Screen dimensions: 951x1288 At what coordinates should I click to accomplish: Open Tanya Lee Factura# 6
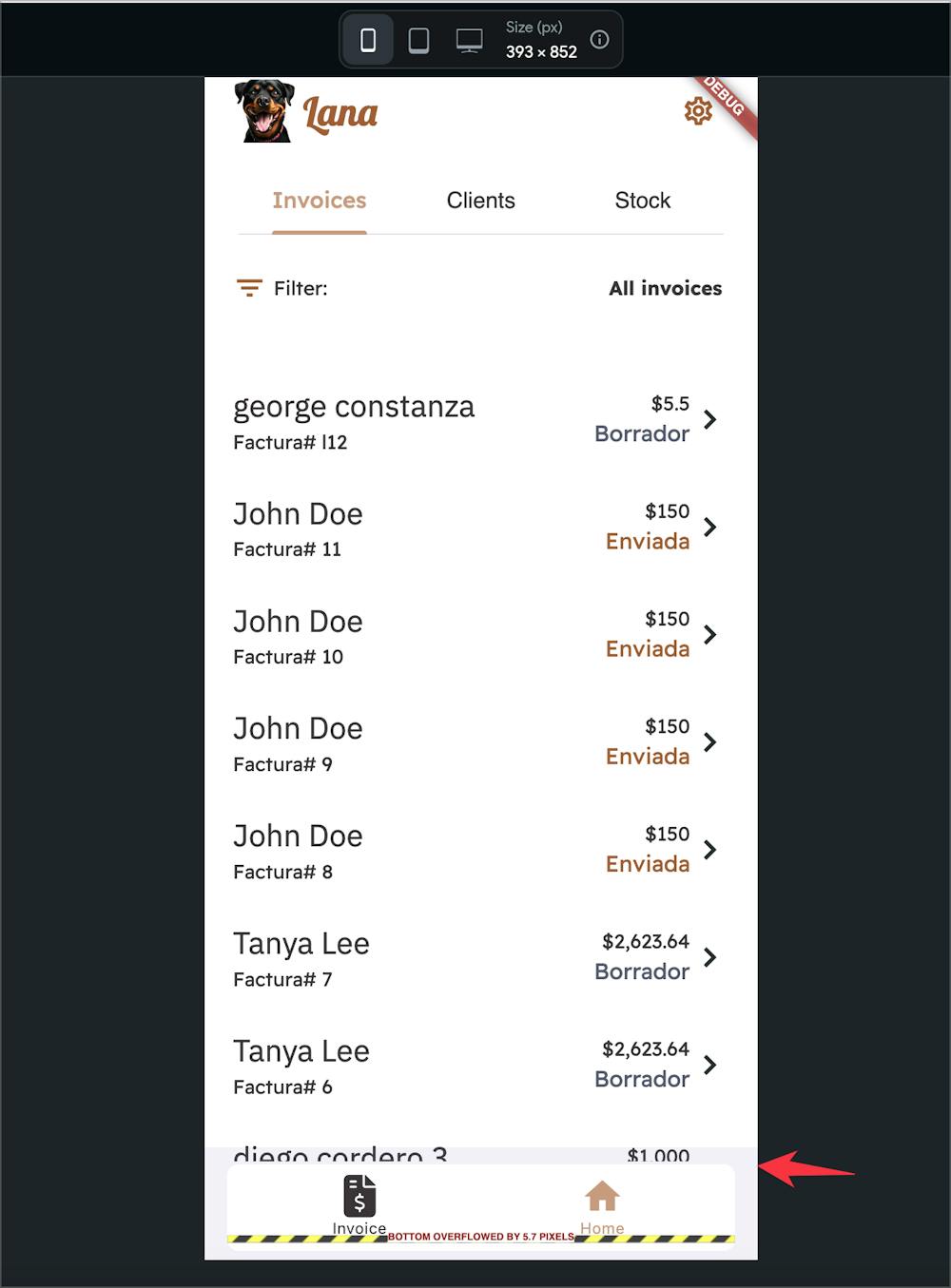(x=475, y=1065)
